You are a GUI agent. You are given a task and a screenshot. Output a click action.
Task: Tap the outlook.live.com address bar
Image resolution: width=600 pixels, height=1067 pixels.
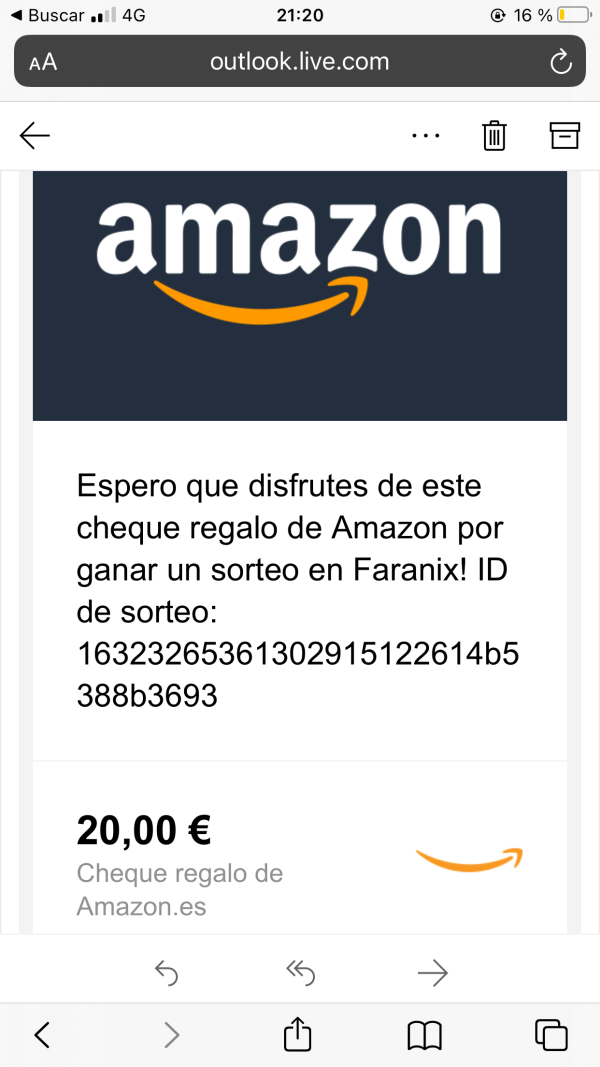[300, 62]
